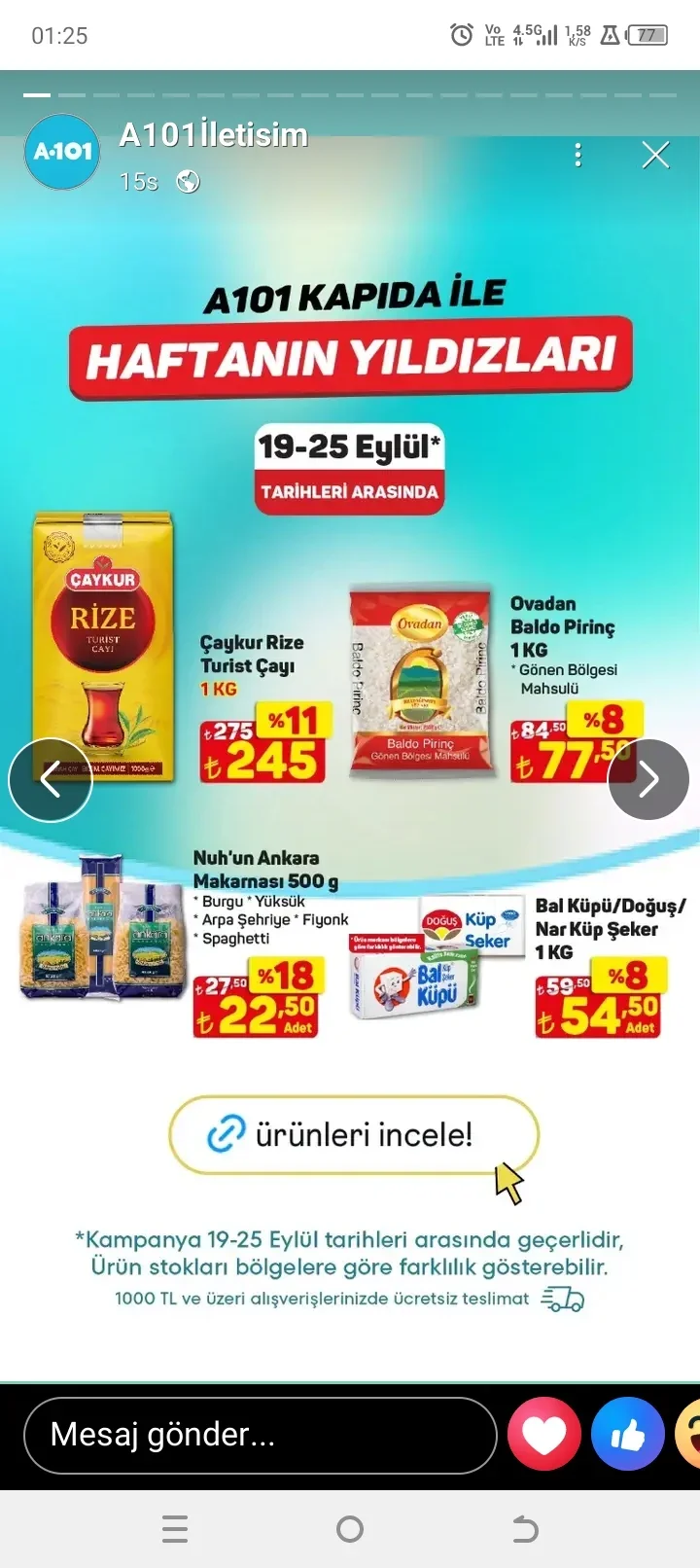Tap the Mesaj gönder message field

259,1434
